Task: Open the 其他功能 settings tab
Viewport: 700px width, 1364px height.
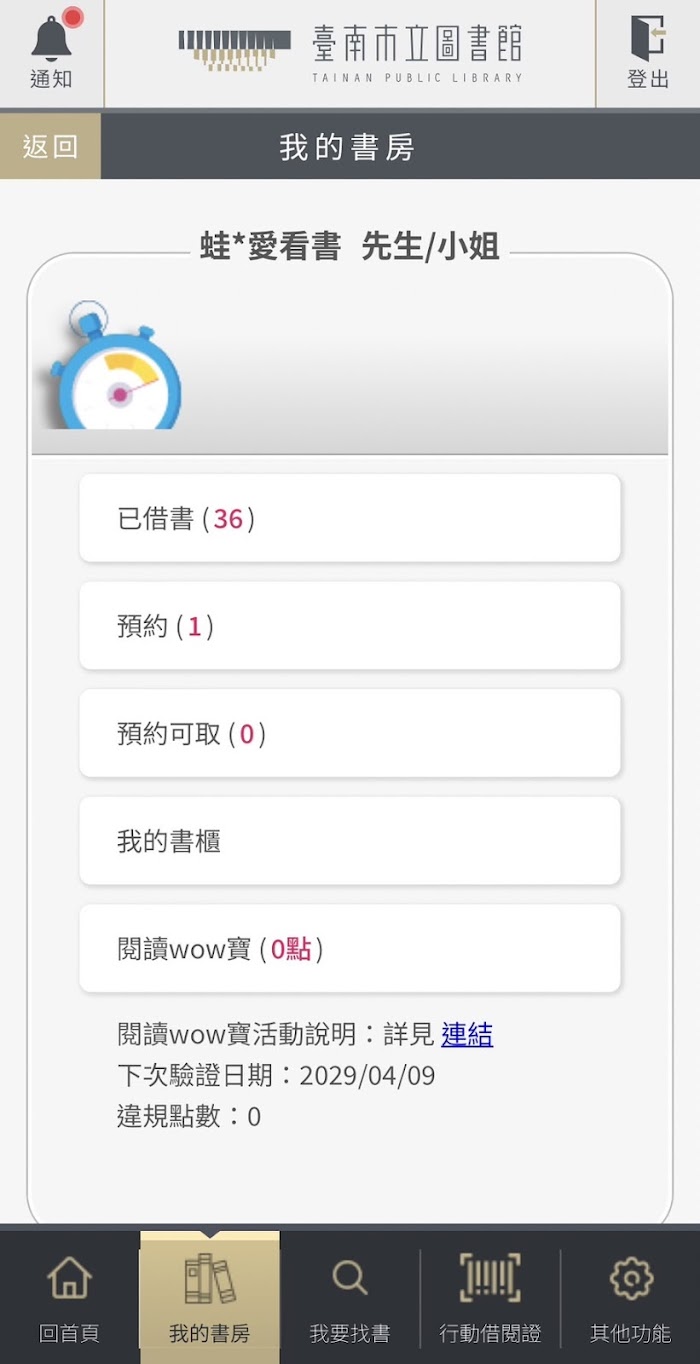Action: (x=630, y=1297)
